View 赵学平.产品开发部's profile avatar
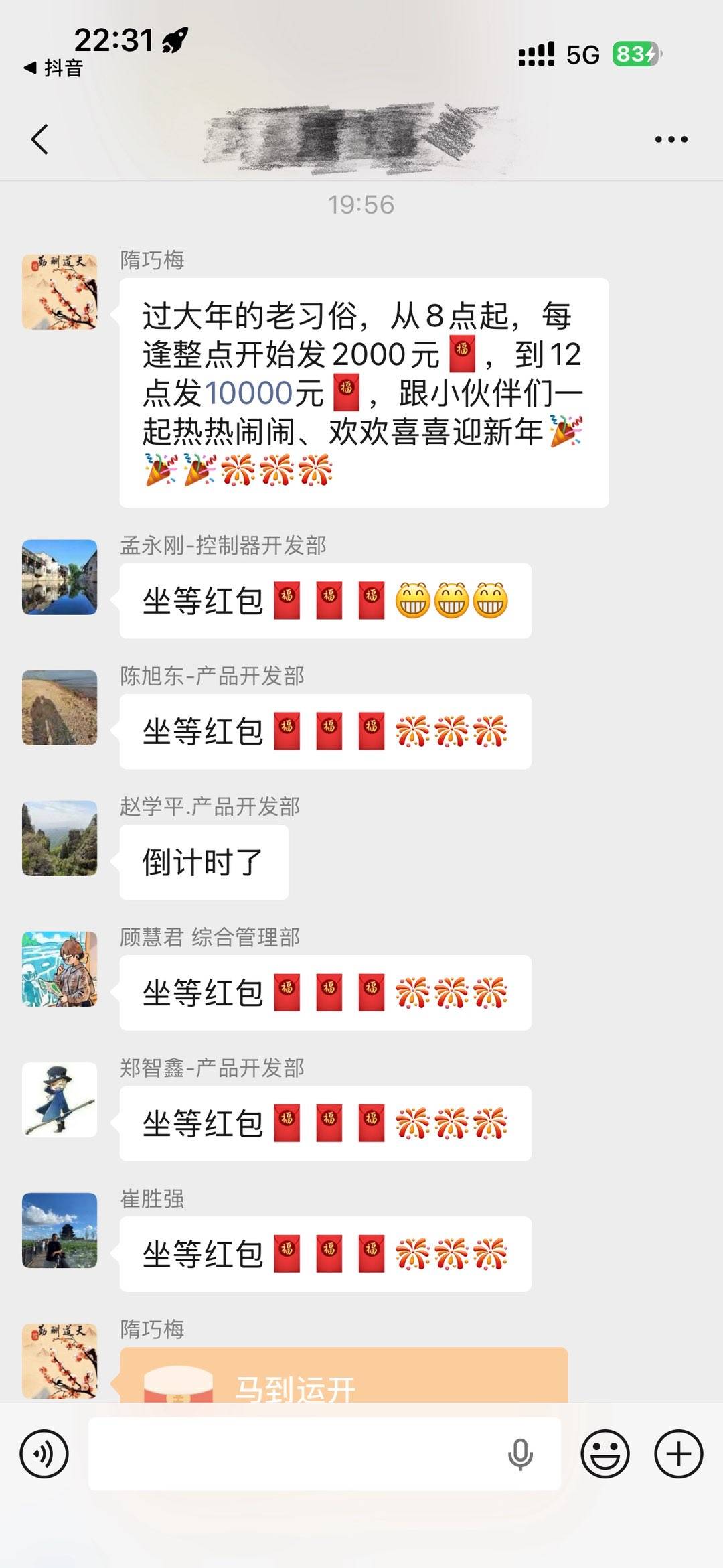 tap(60, 838)
